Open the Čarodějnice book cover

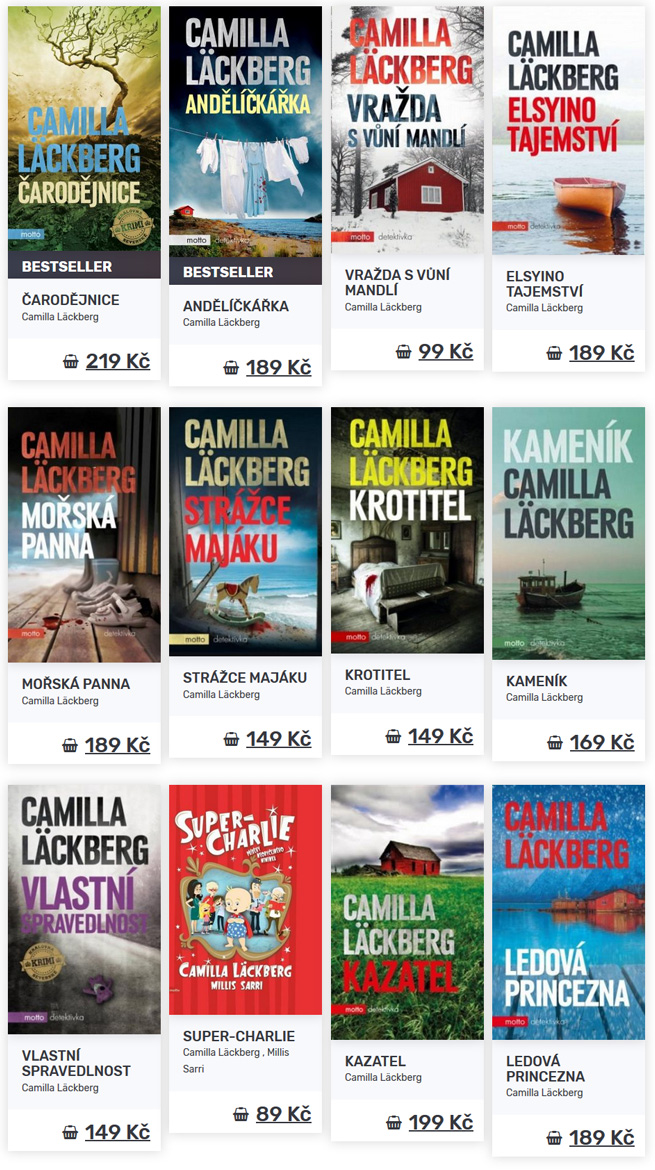click(84, 128)
